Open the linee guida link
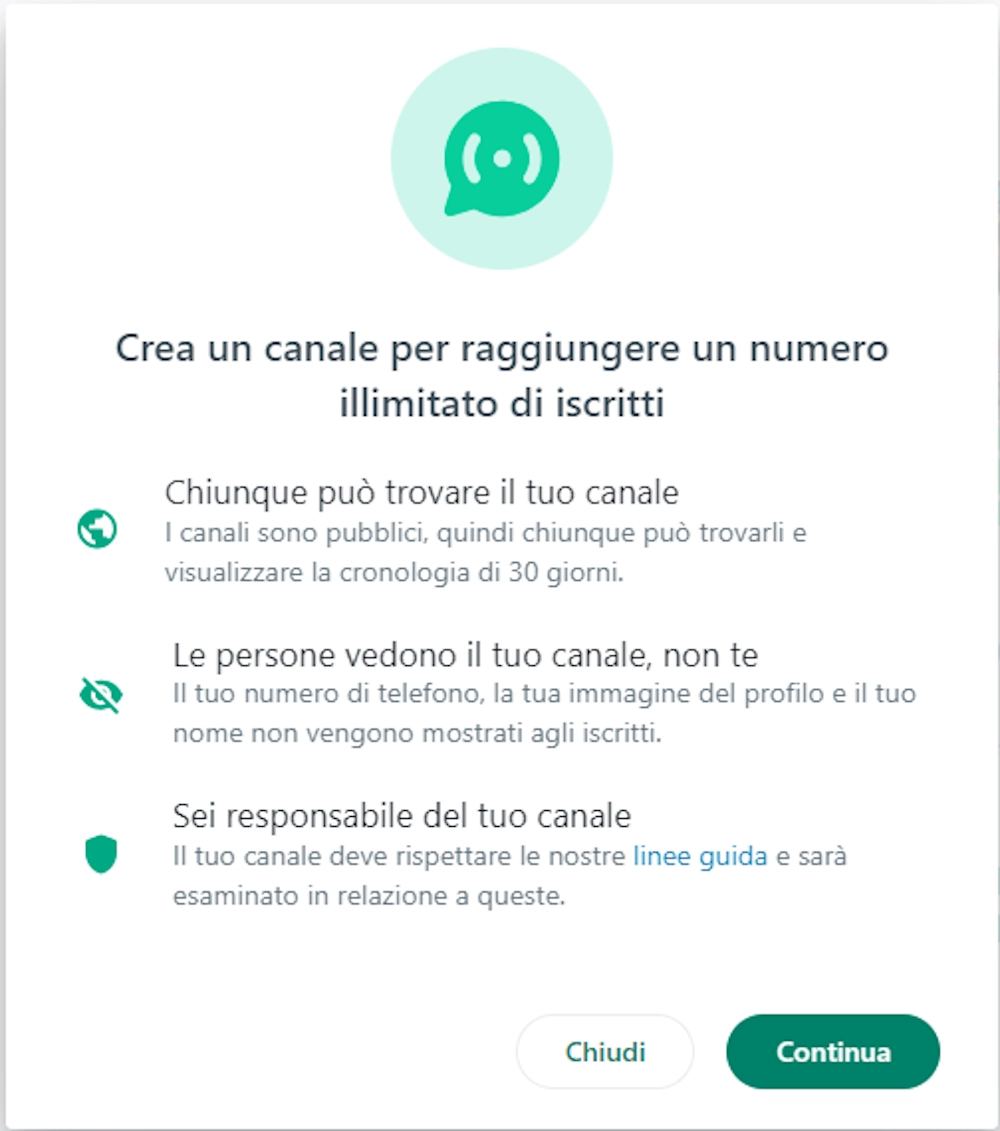The image size is (1000, 1131). (700, 857)
